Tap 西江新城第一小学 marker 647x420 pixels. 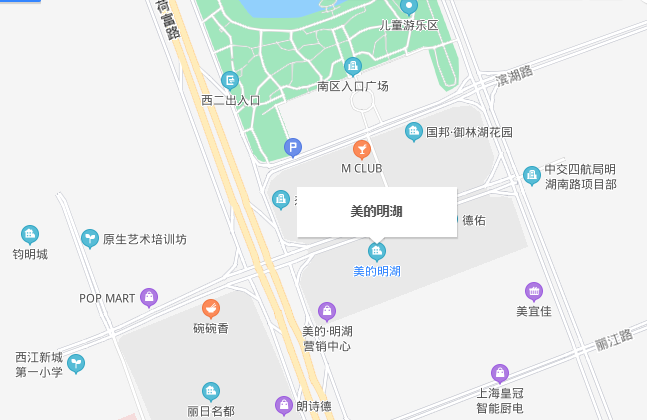[x=76, y=363]
